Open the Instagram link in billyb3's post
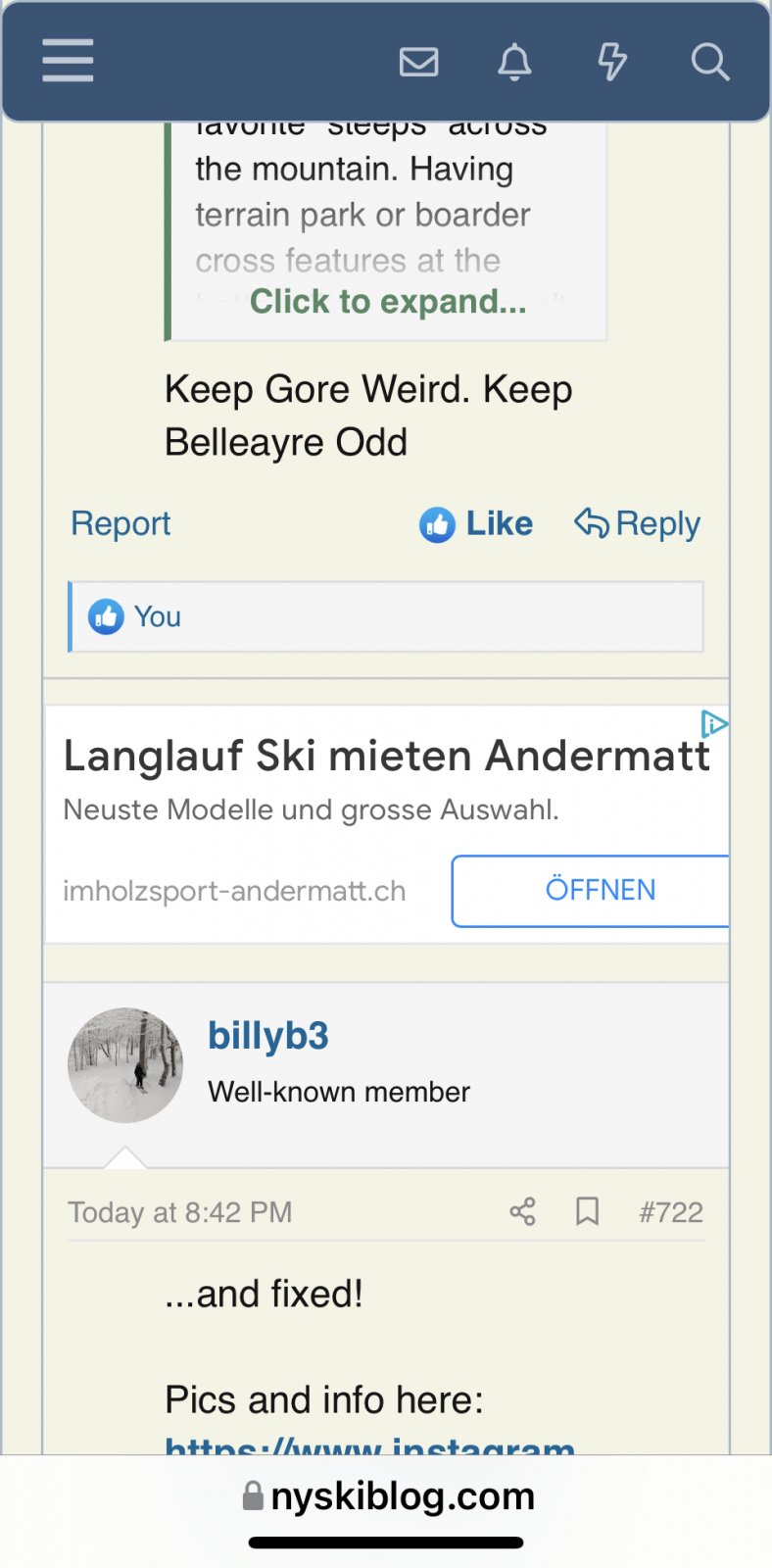The width and height of the screenshot is (772, 1568). (369, 1445)
